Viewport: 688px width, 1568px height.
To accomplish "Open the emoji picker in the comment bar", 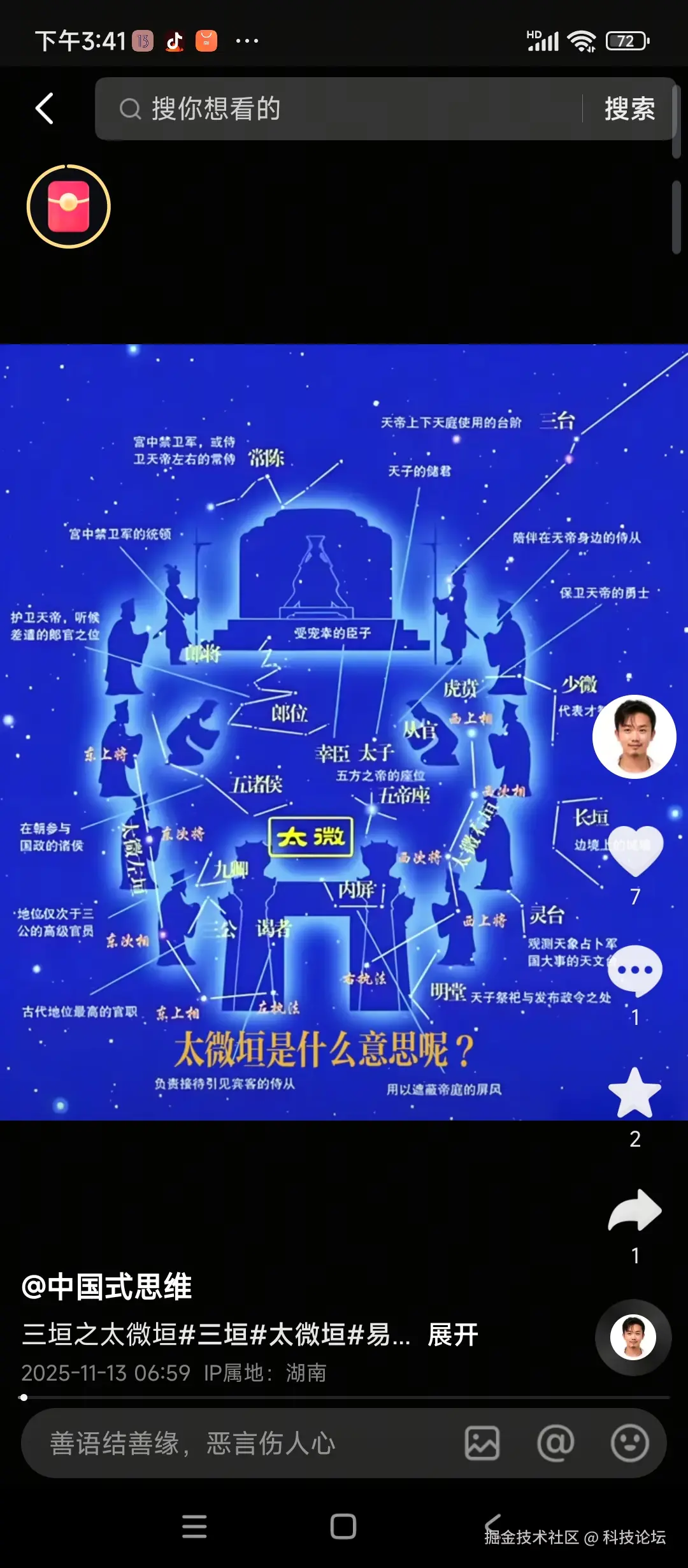I will [629, 1443].
